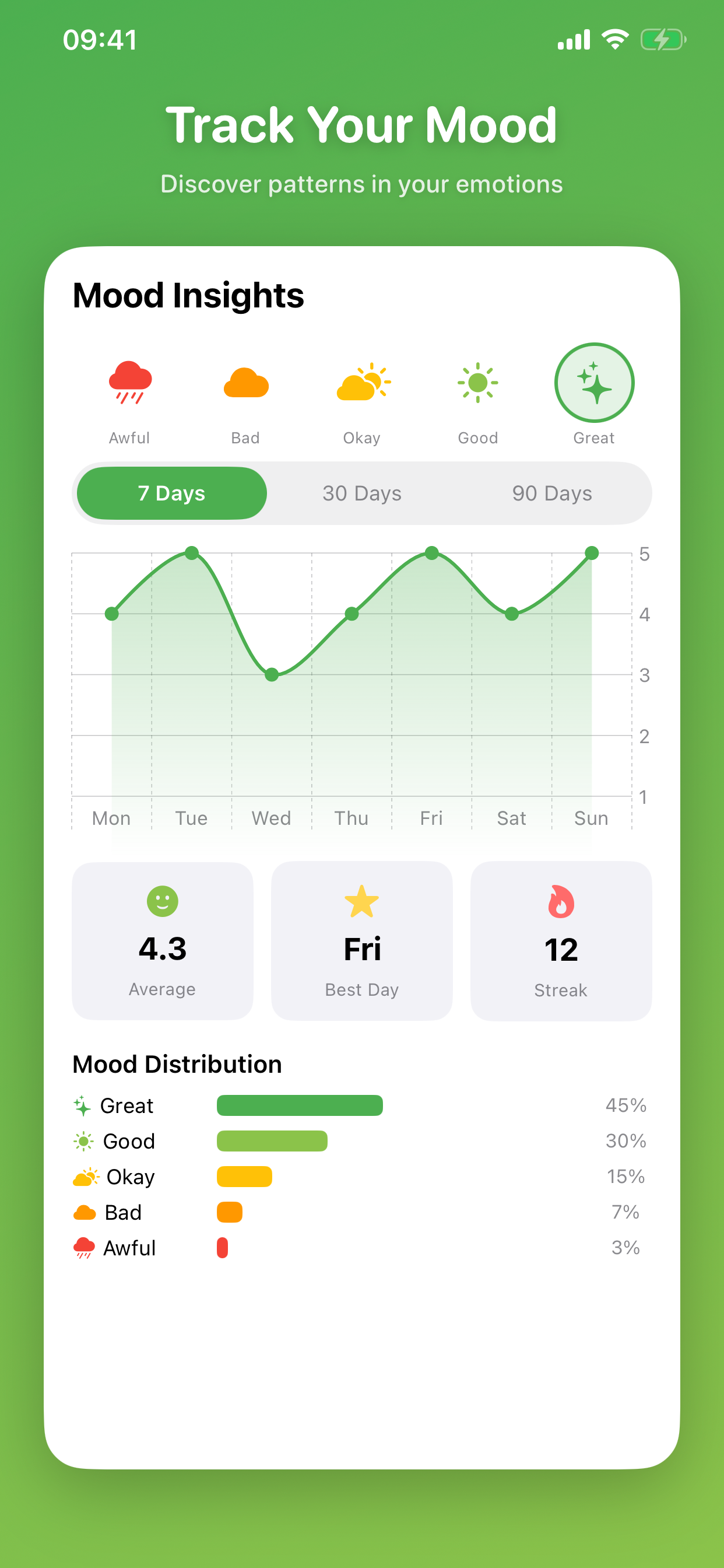
Task: Click the Friday peak data point
Action: (x=431, y=552)
